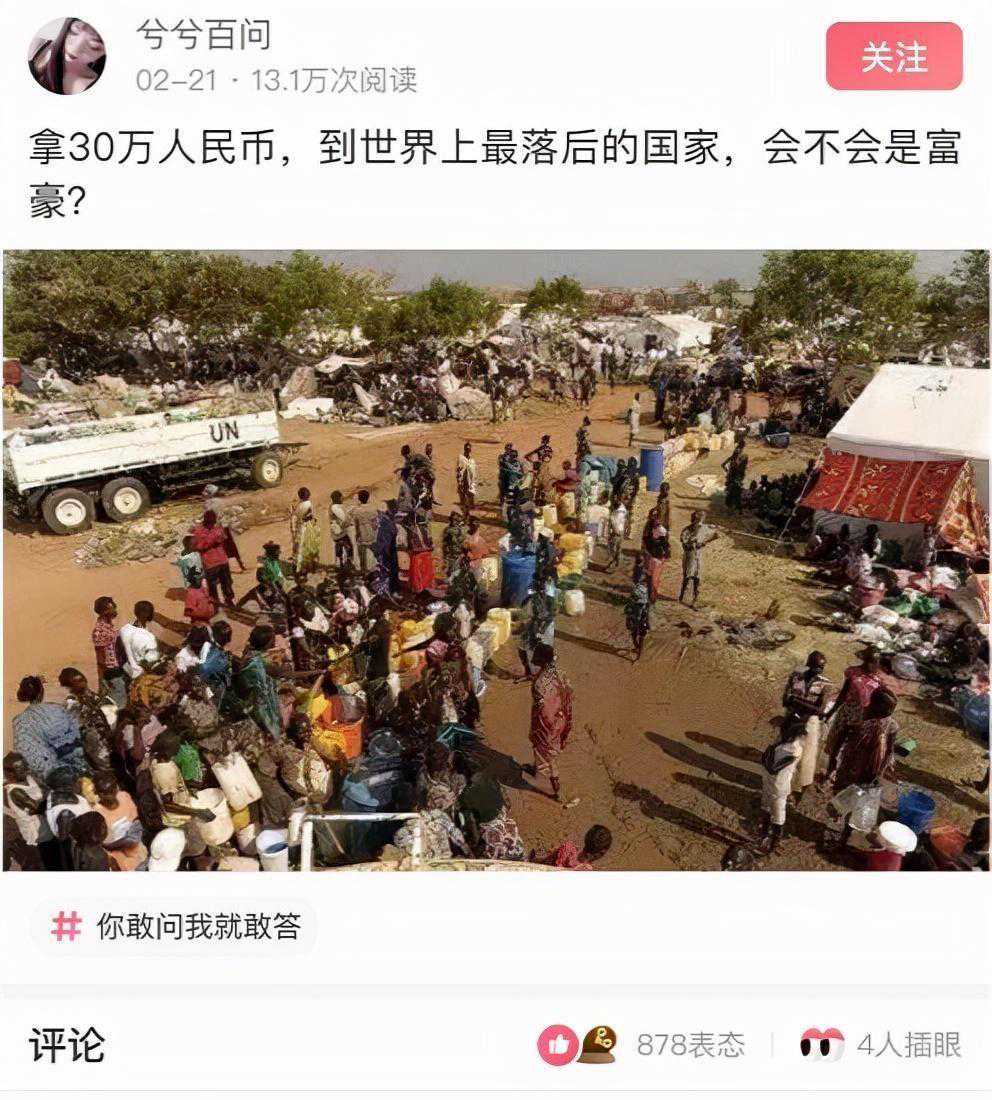This screenshot has width=992, height=1100.
Task: Open the 你敢问我就敢答 hashtag topic
Action: pyautogui.click(x=175, y=926)
